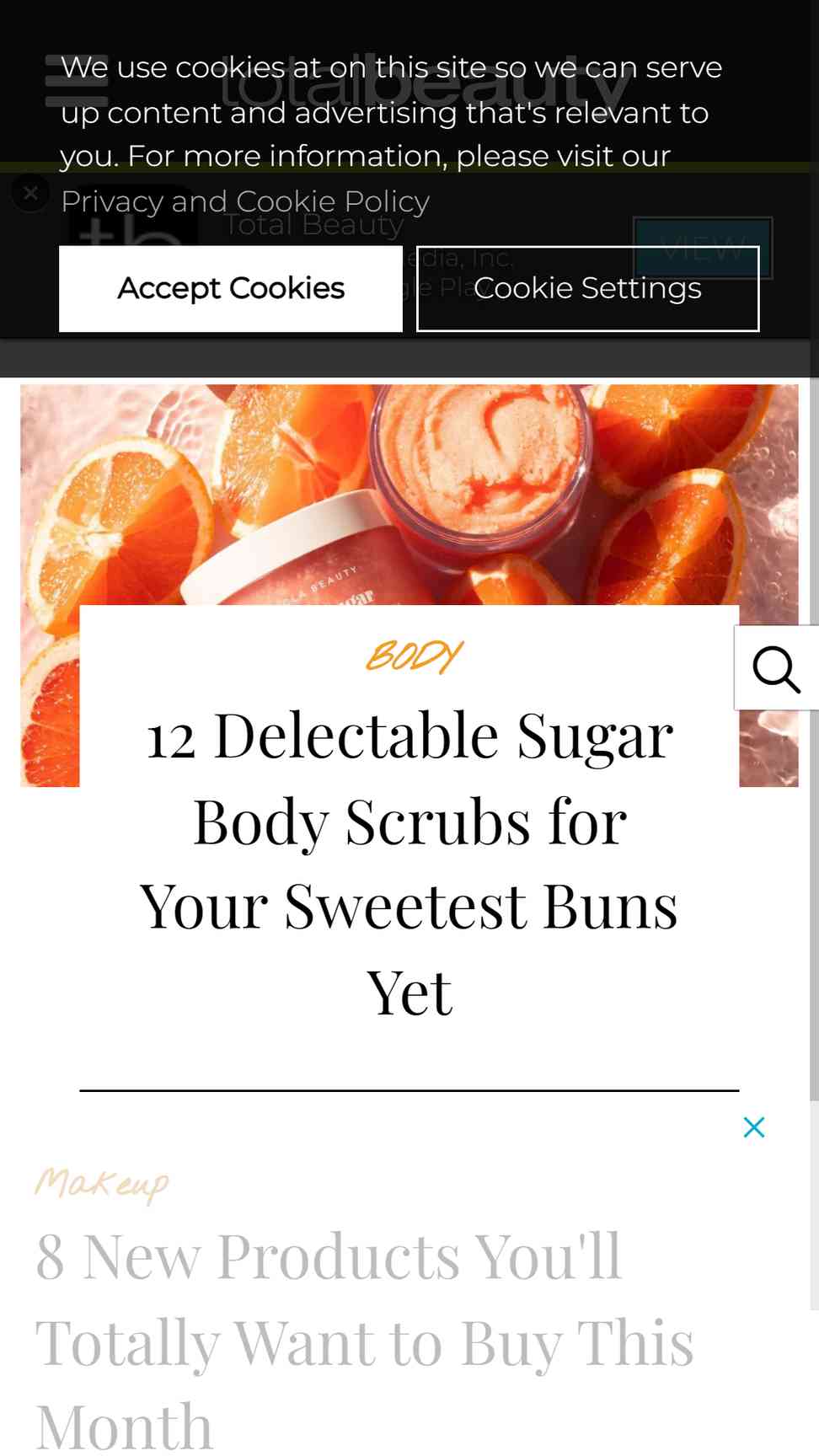Open the 8 New Products article
The width and height of the screenshot is (819, 1456).
point(364,1340)
